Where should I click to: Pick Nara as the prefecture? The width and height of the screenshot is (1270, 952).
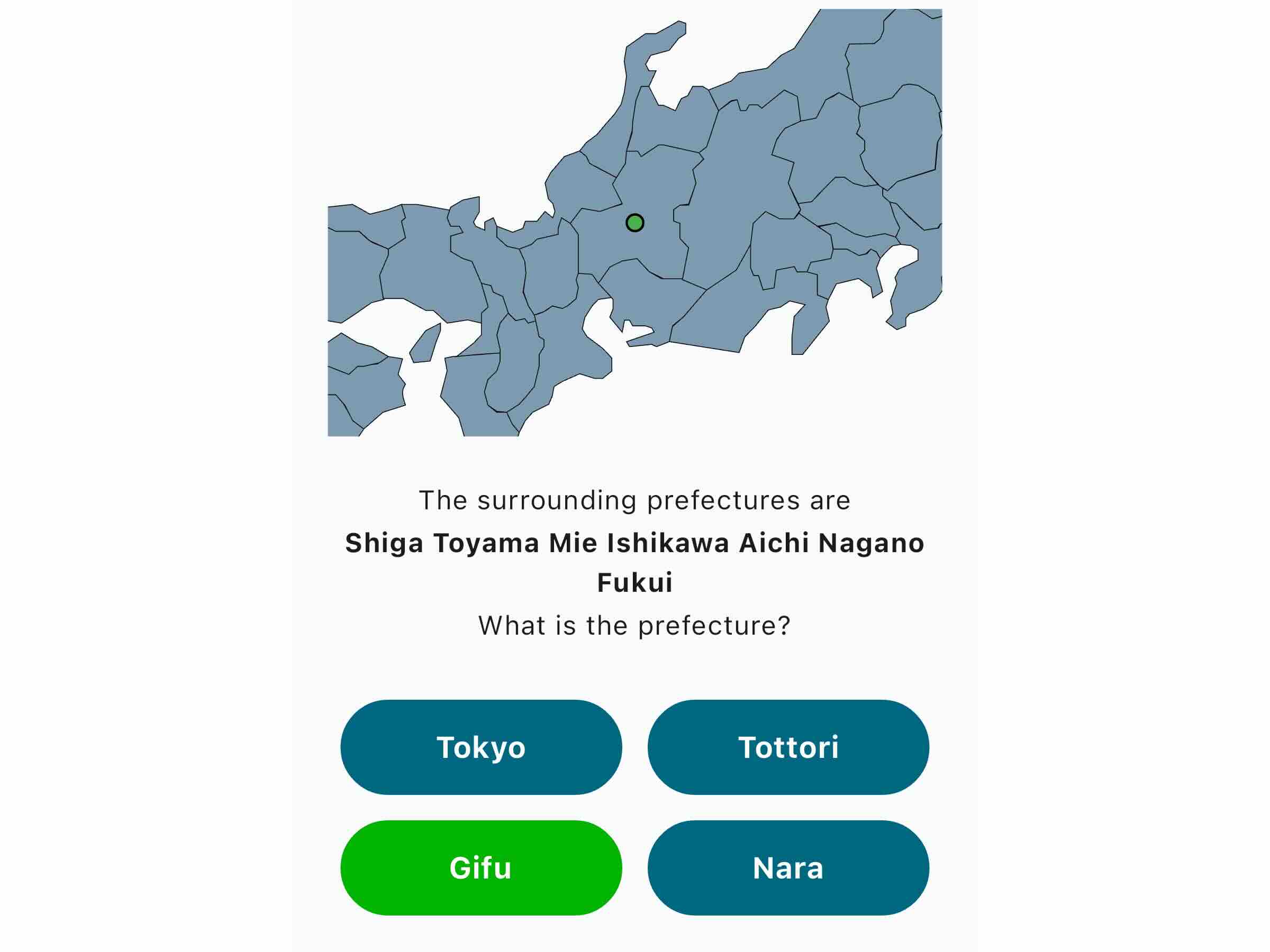(x=788, y=868)
